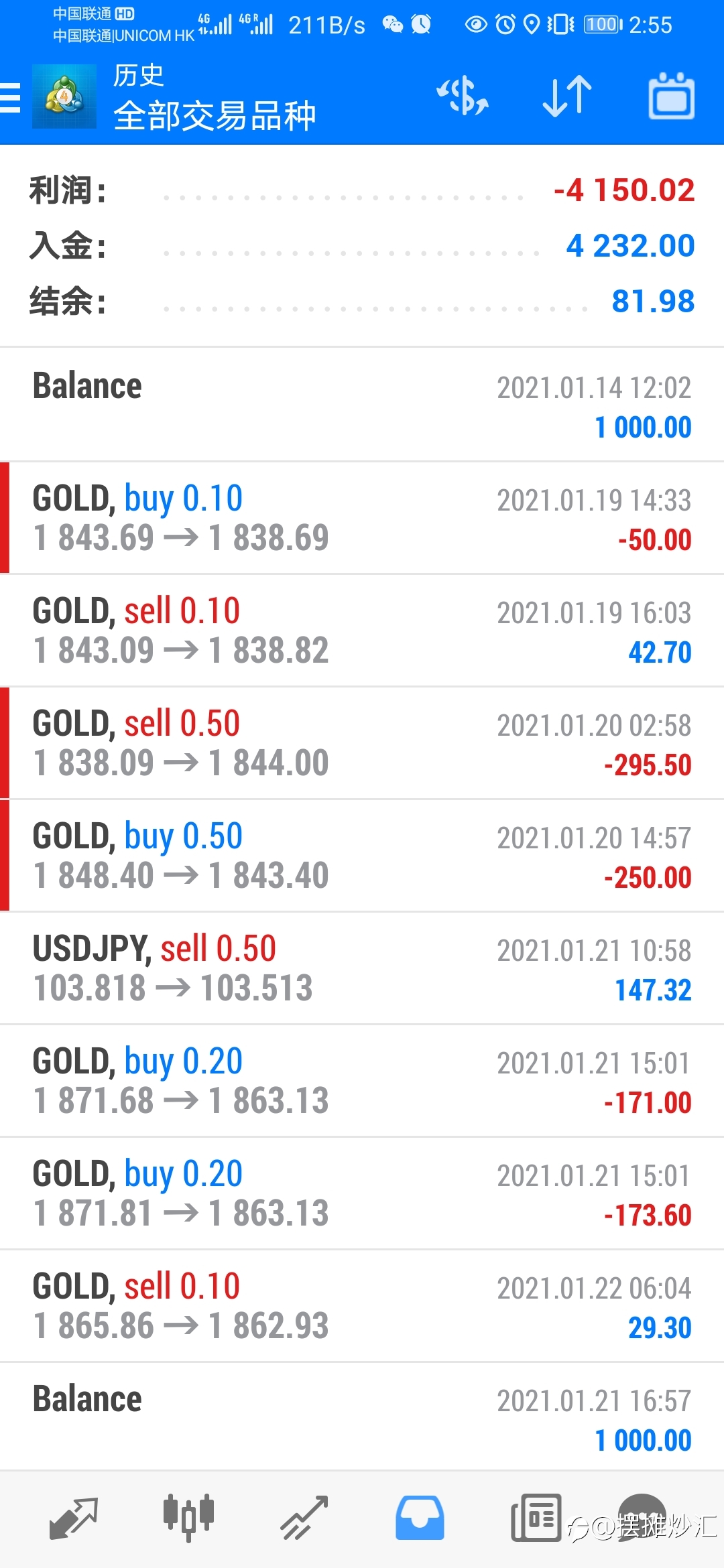Switch to the trade tab
This screenshot has height=1568, width=724.
coord(304,1518)
